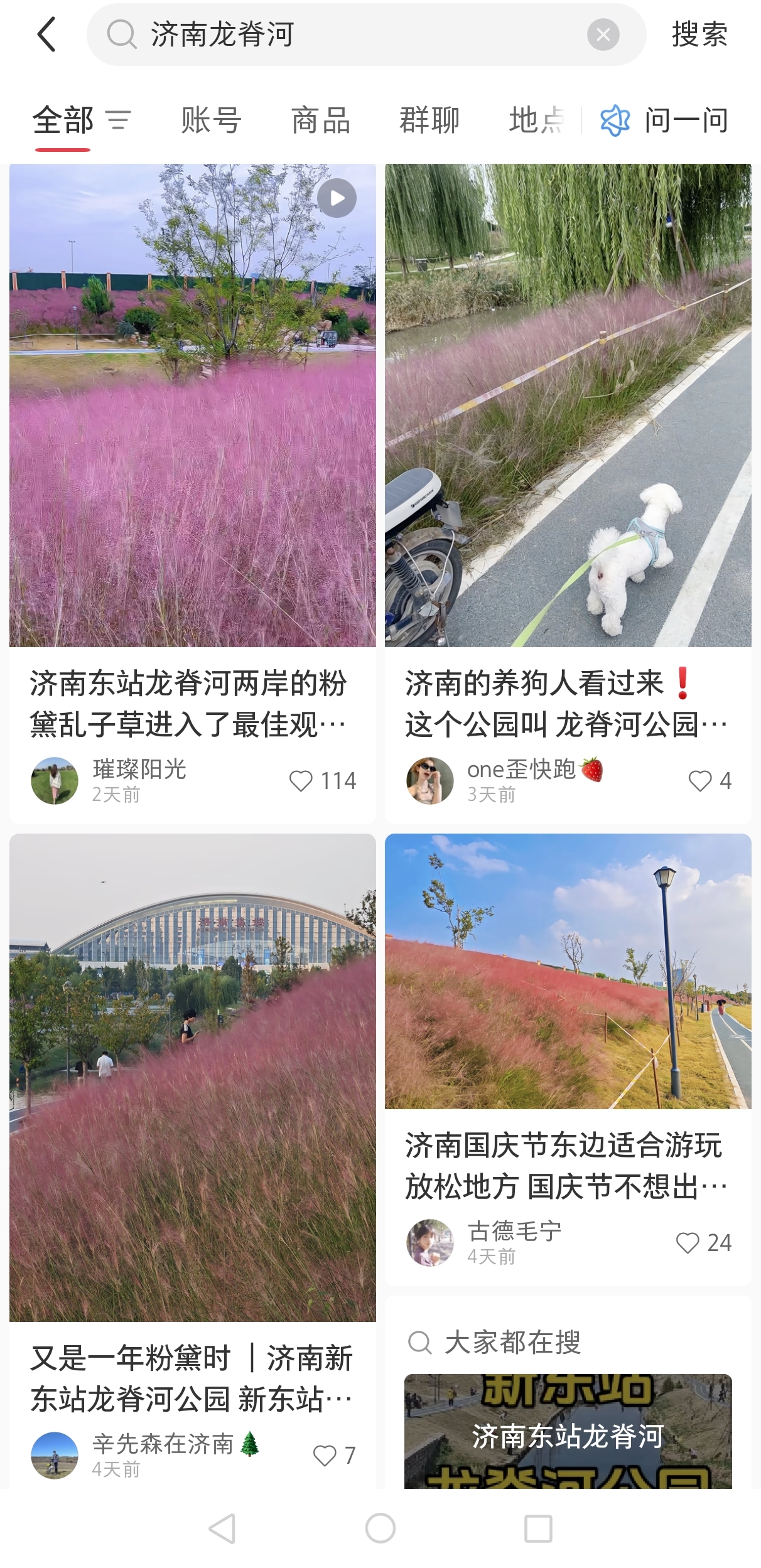This screenshot has height=1568, width=761.
Task: Like the post by 古德毛宁
Action: 688,1243
